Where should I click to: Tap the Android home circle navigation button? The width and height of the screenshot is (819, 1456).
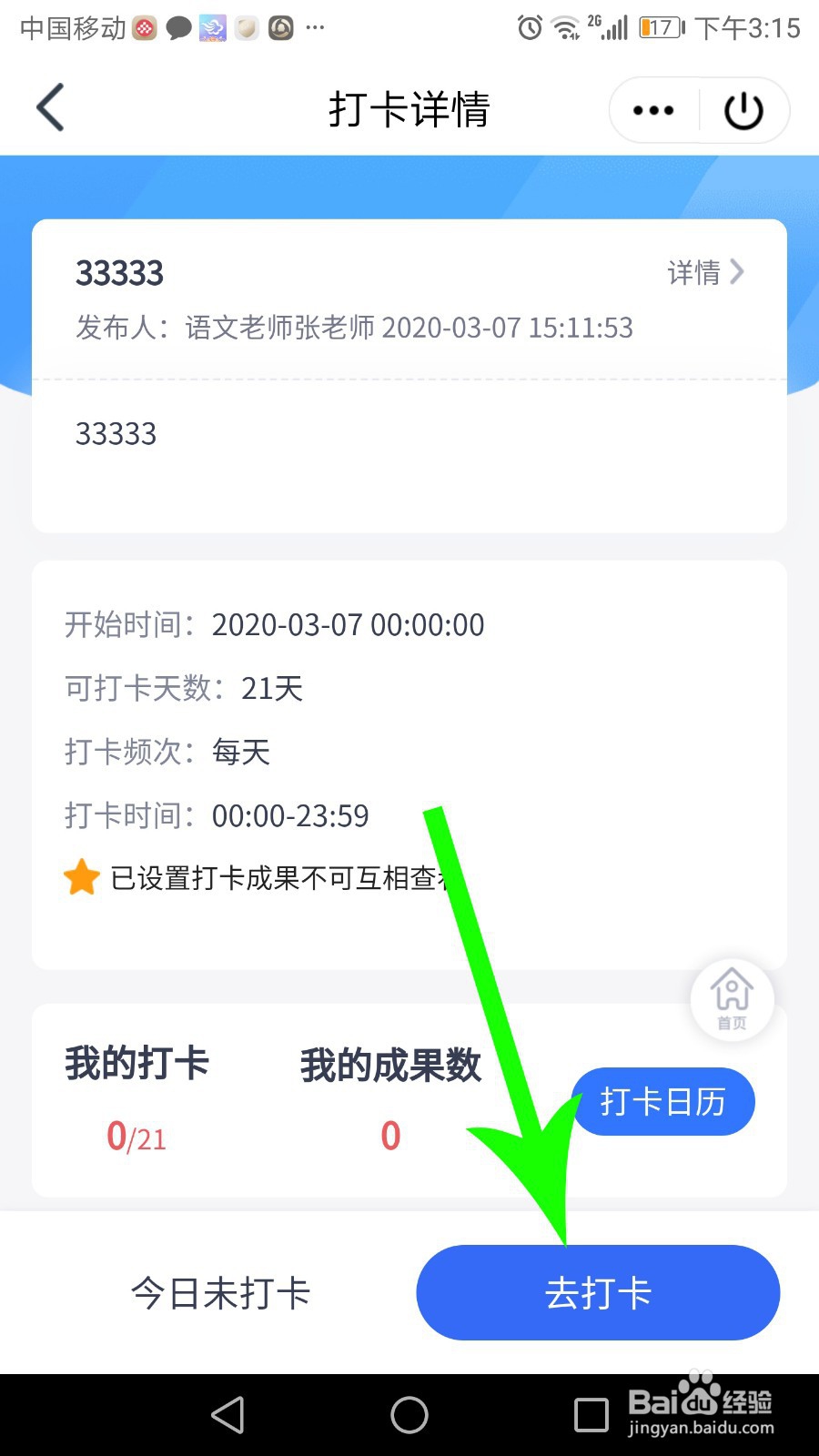click(x=409, y=1415)
